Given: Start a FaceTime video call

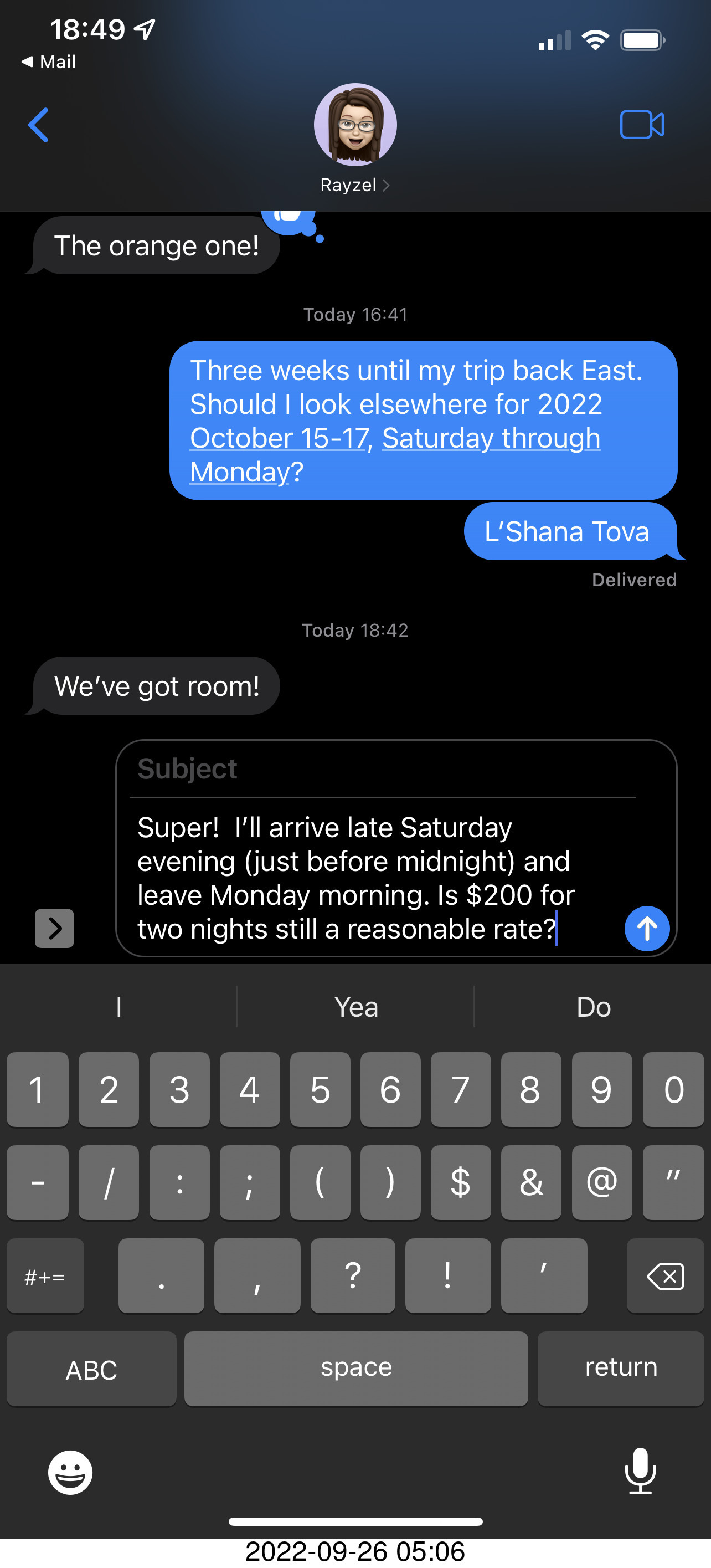Looking at the screenshot, I should pyautogui.click(x=642, y=125).
